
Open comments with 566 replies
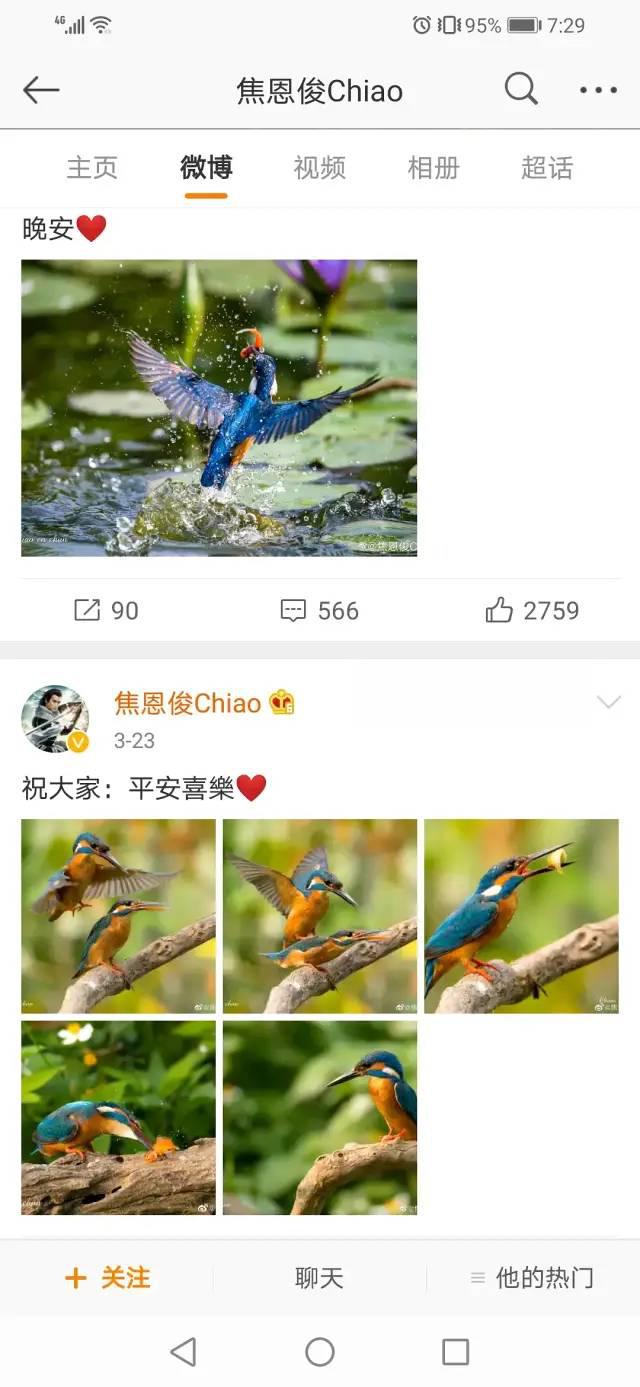319,610
